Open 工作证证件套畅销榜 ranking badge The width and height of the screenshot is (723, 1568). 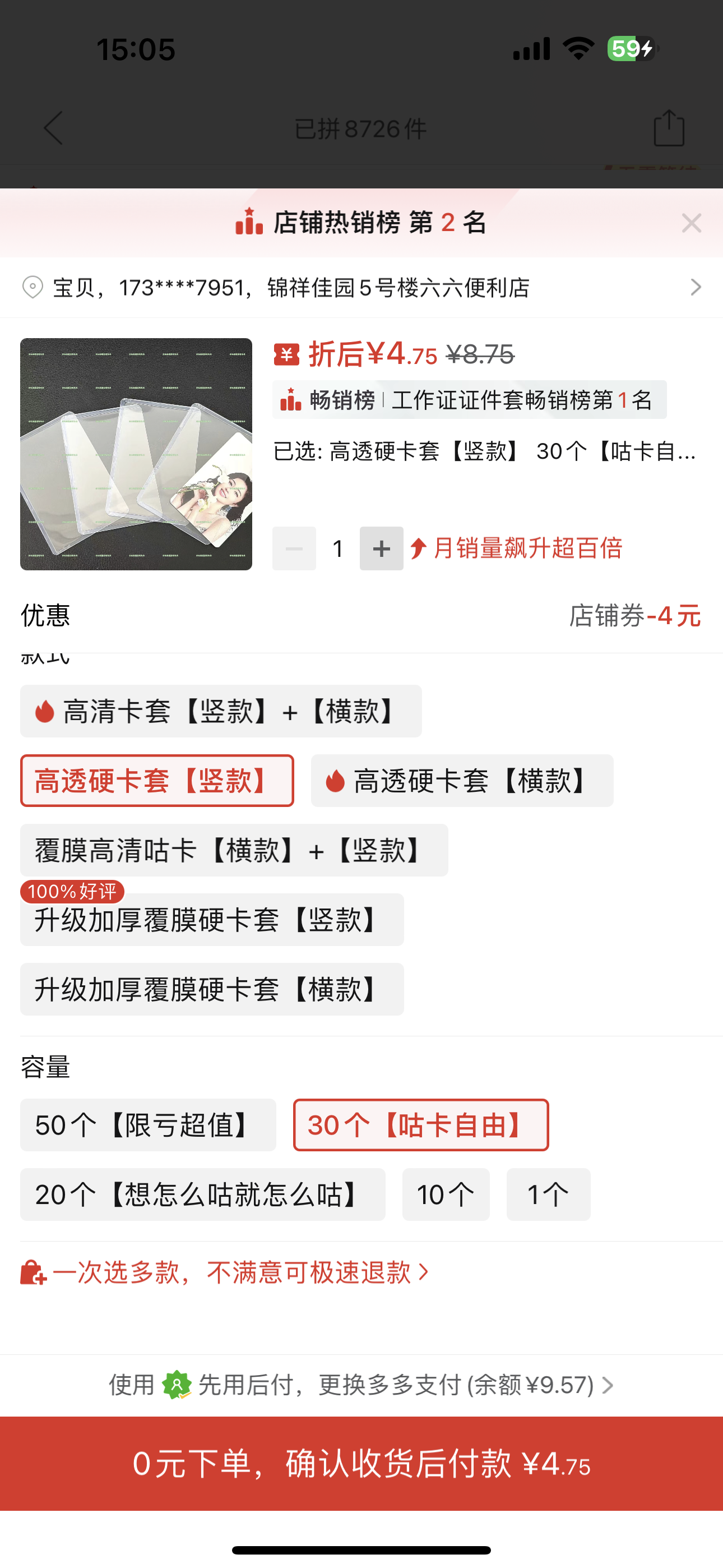[x=469, y=400]
